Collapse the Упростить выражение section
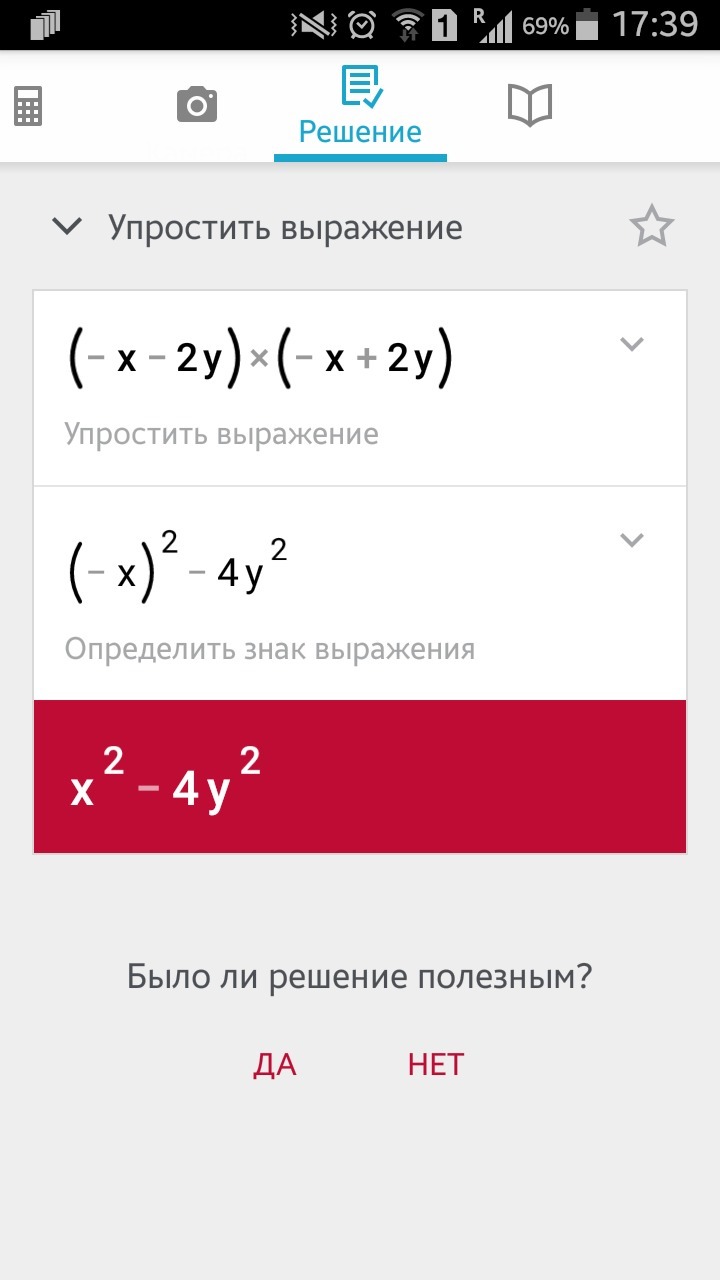The image size is (720, 1280). [68, 227]
